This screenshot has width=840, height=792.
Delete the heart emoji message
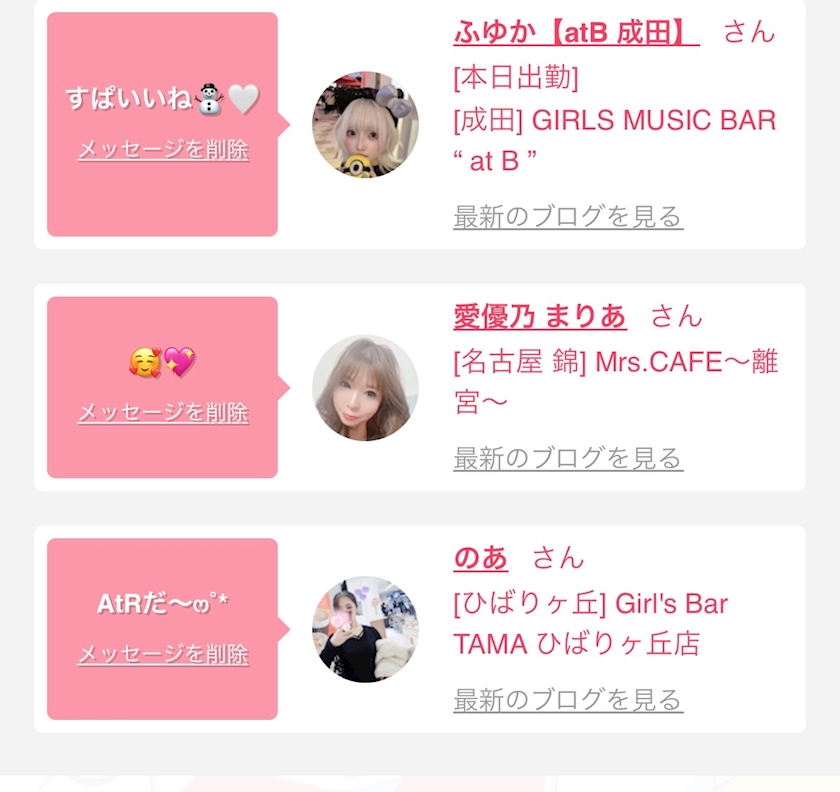coord(163,413)
